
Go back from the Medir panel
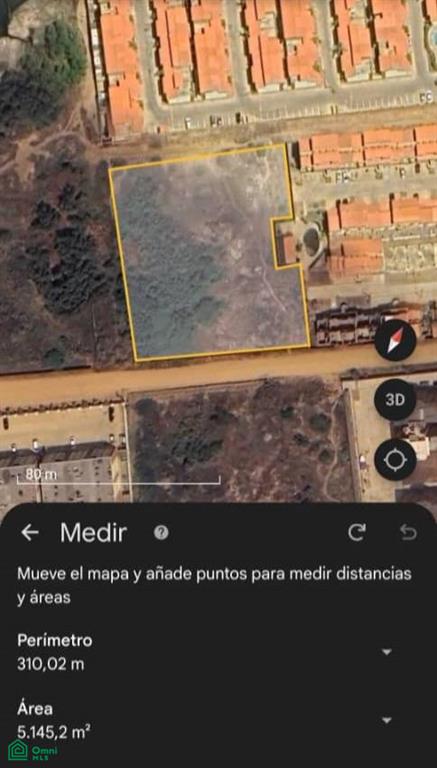(30, 532)
